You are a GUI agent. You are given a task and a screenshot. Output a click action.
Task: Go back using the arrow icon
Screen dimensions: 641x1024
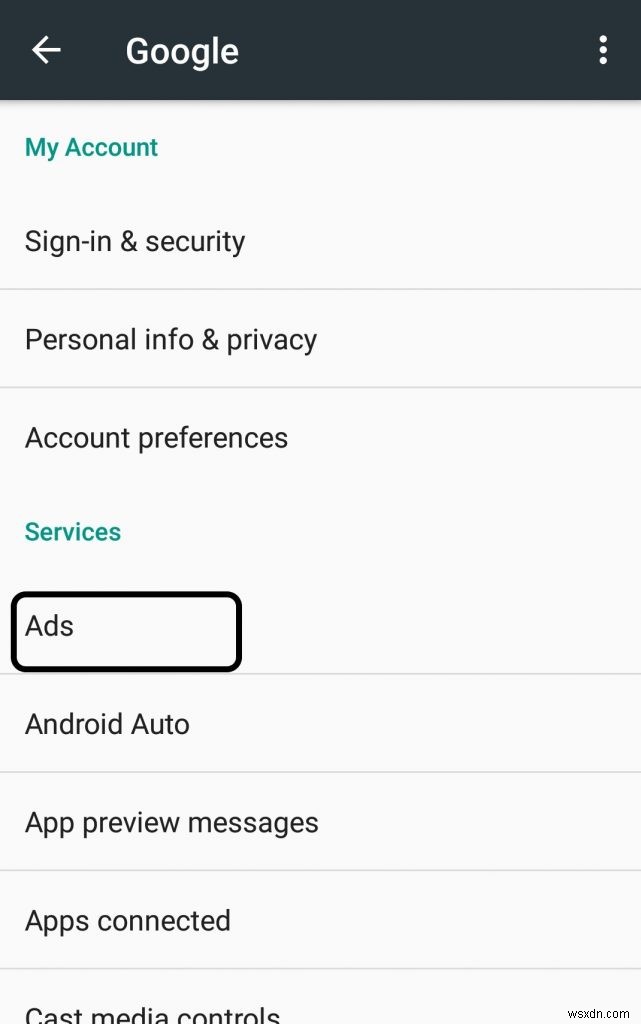click(x=46, y=50)
